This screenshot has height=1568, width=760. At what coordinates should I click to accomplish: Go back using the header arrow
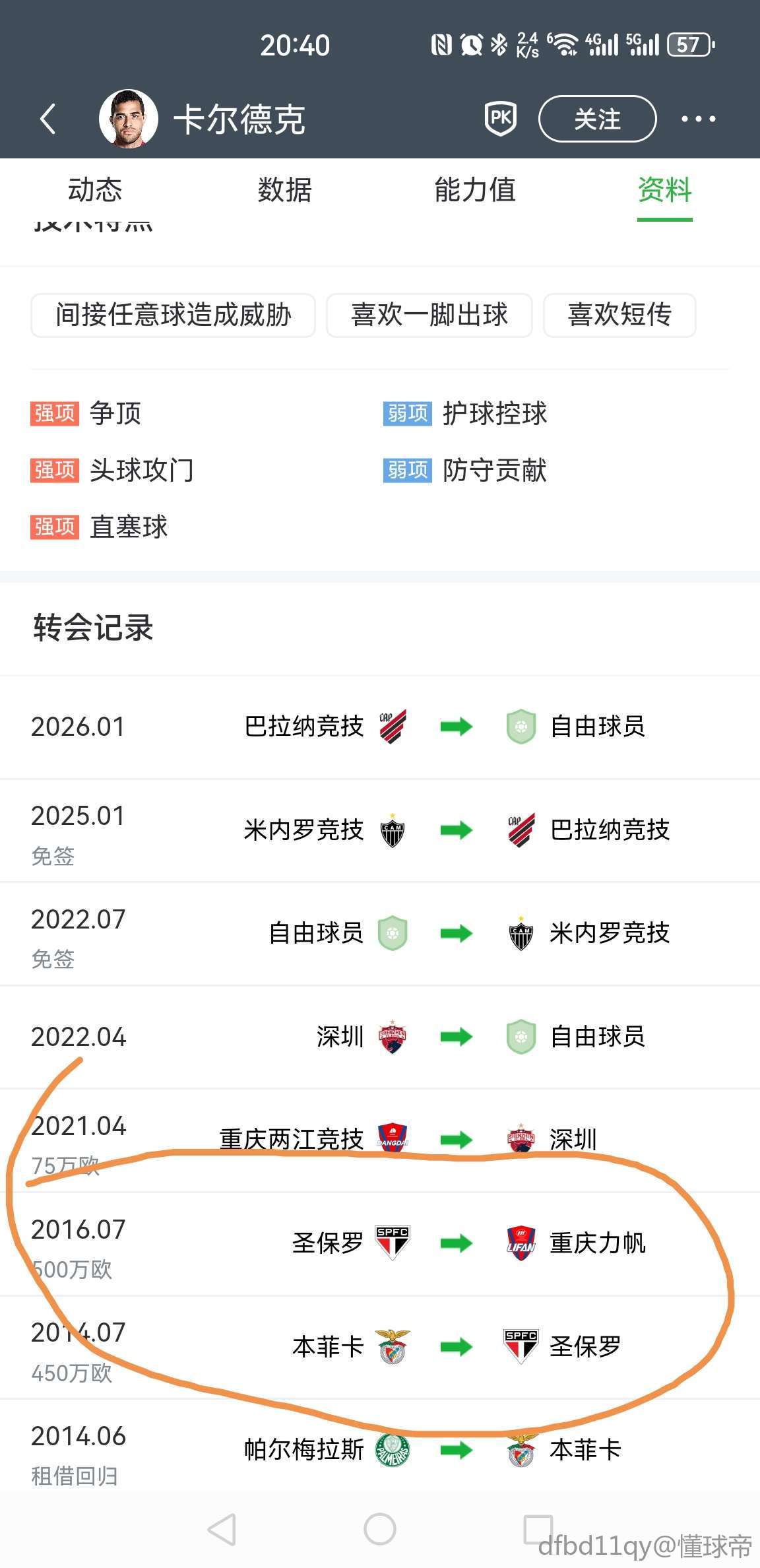coord(47,119)
